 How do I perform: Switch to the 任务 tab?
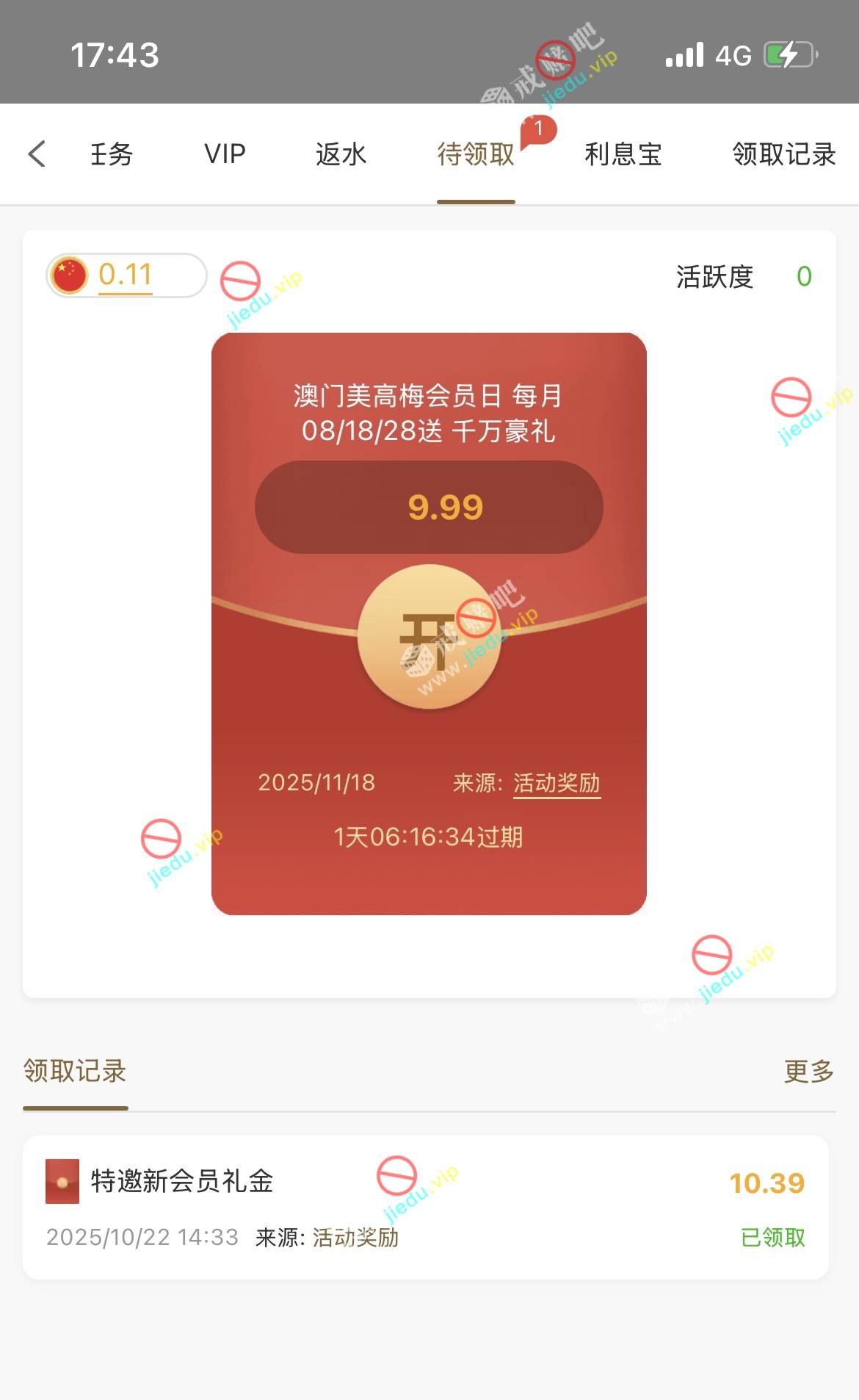tap(112, 154)
